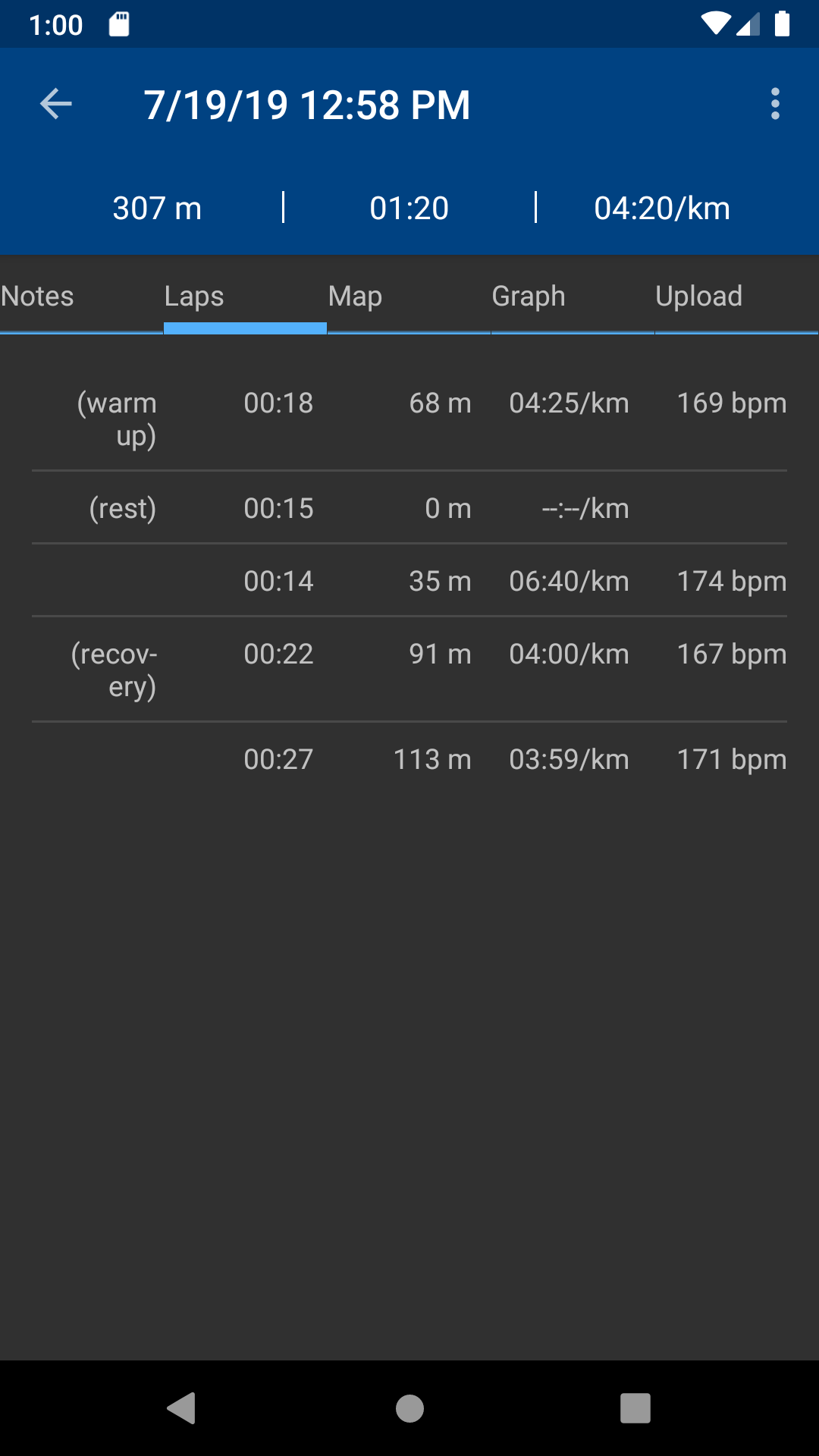Open the overflow menu

click(x=774, y=104)
